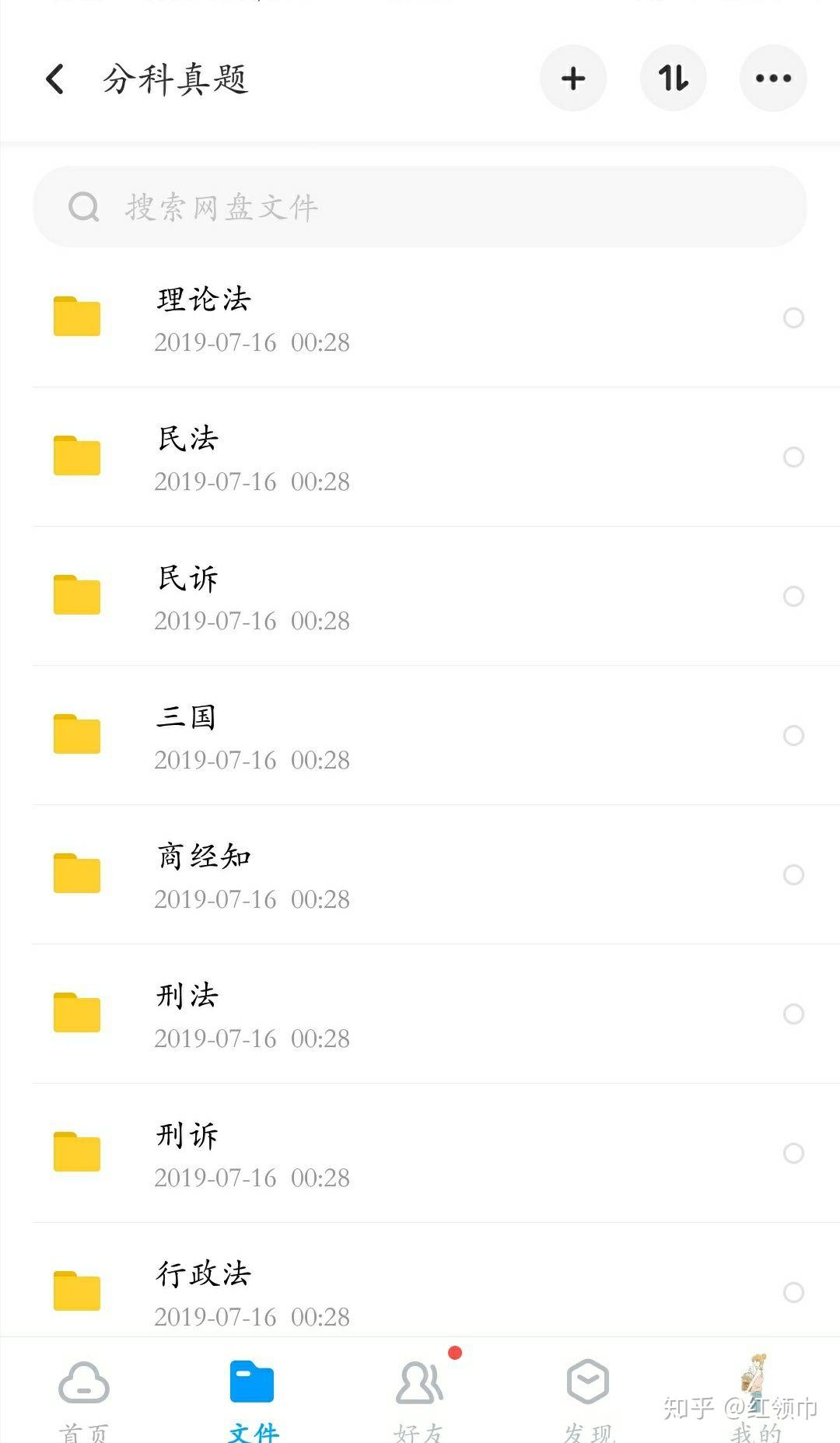Tap the plus icon to add files
Viewport: 840px width, 1443px height.
click(x=573, y=79)
